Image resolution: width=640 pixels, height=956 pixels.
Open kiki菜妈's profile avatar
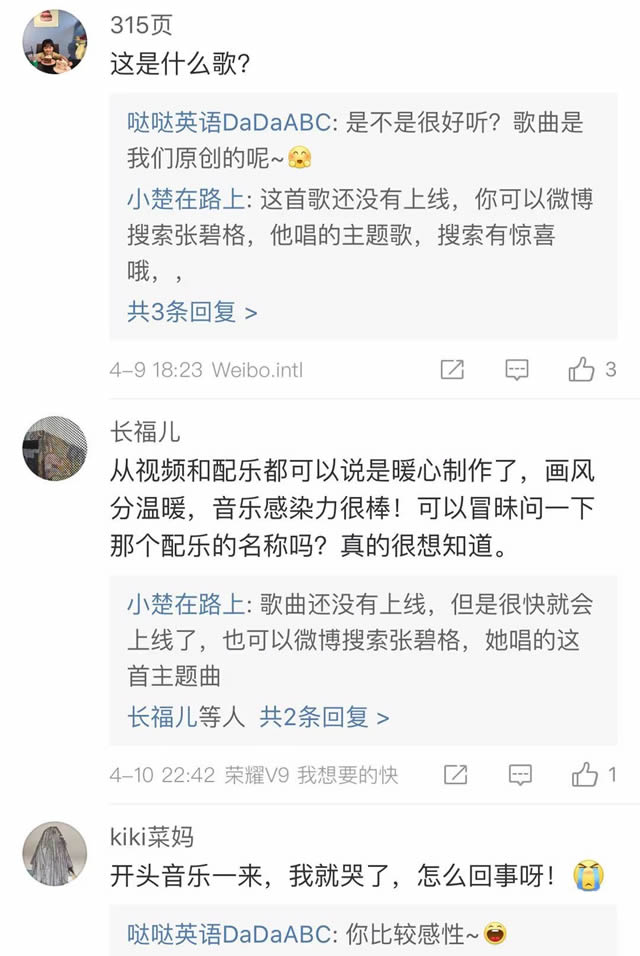[x=54, y=853]
